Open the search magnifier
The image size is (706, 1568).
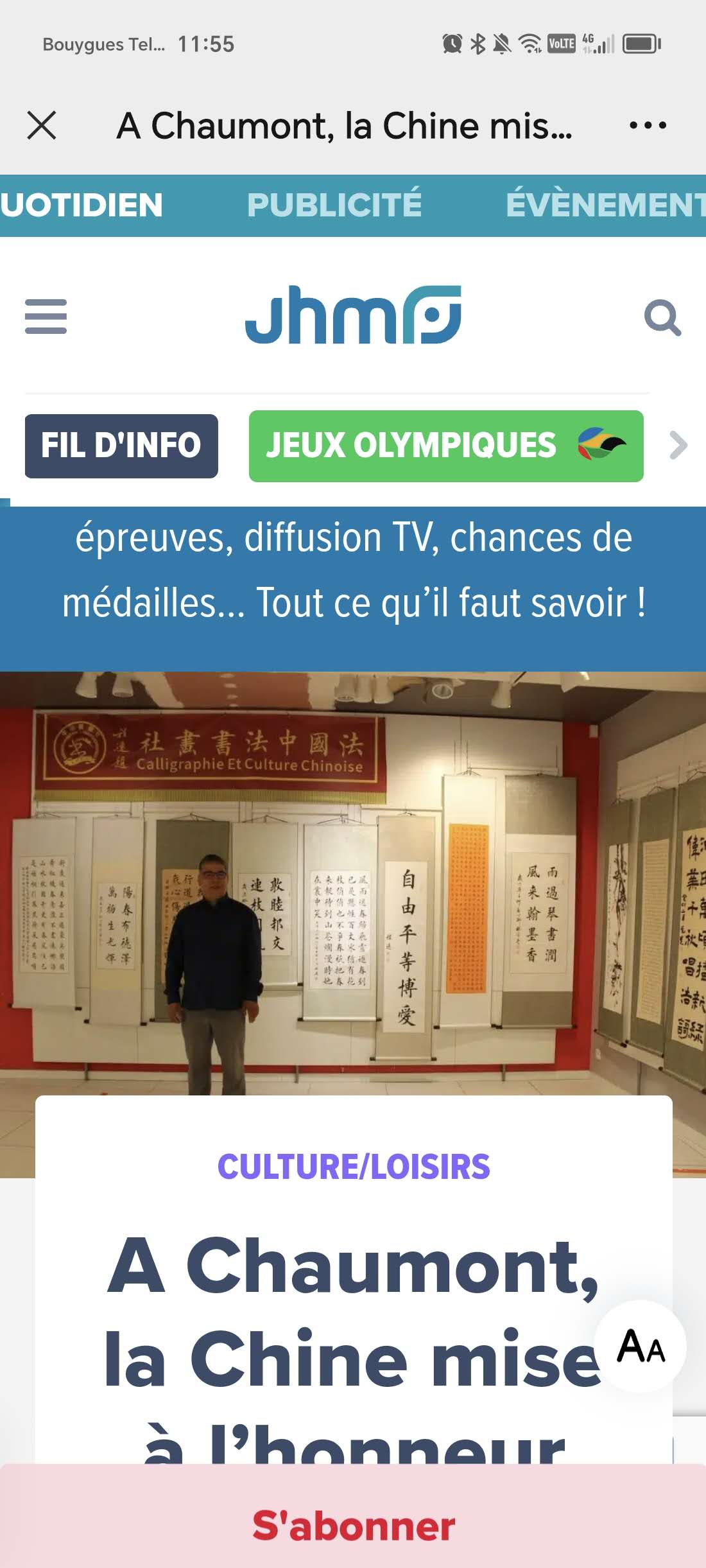(662, 317)
